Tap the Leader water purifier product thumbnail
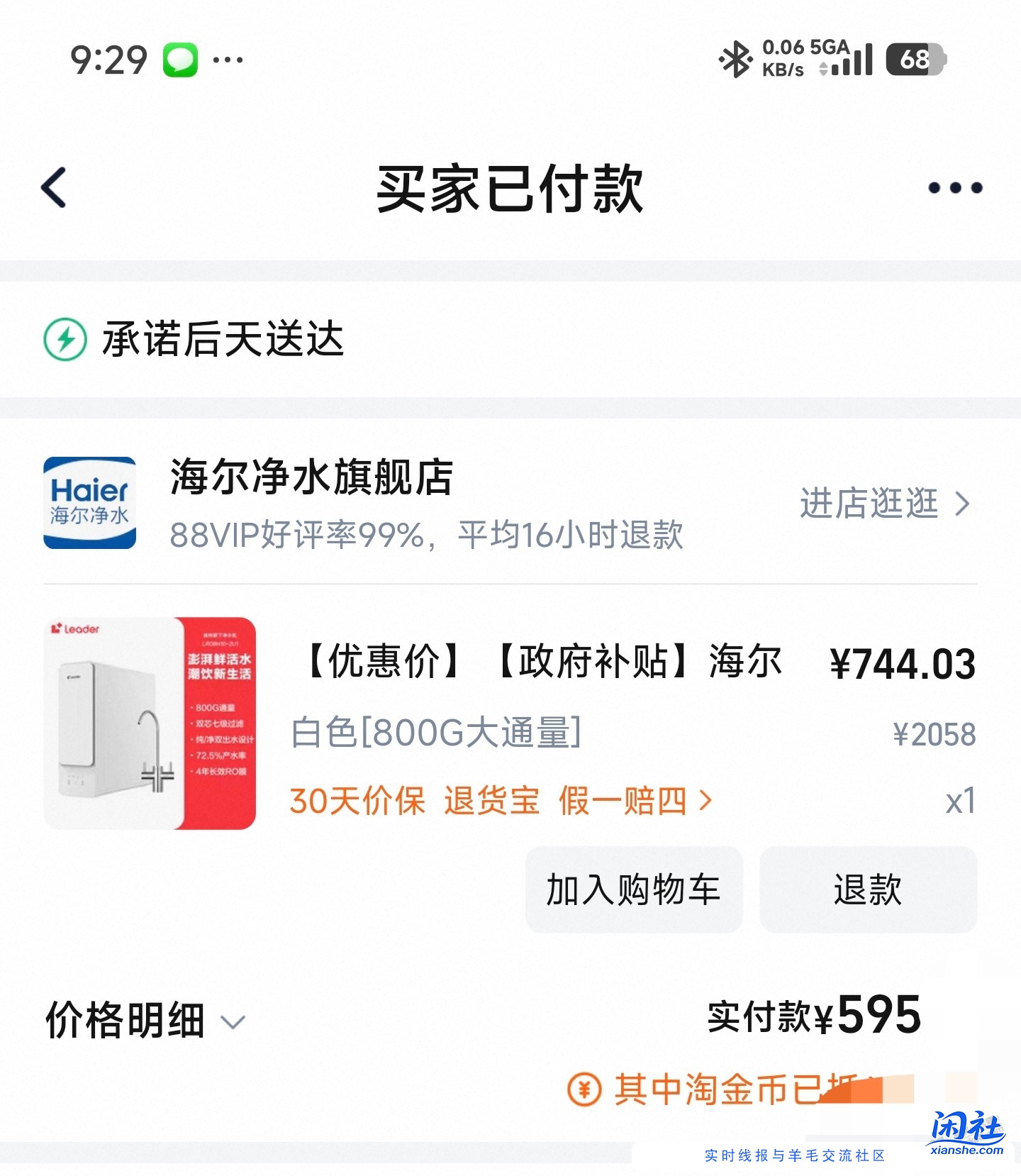Image resolution: width=1021 pixels, height=1176 pixels. 152,723
